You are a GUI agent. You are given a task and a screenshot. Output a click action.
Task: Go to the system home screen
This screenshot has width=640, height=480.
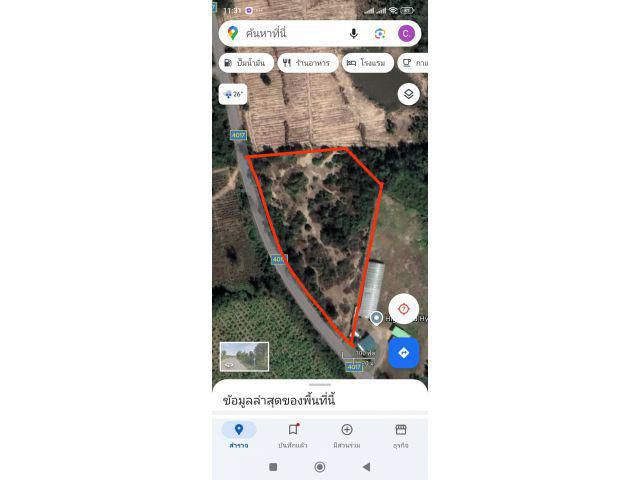(320, 467)
